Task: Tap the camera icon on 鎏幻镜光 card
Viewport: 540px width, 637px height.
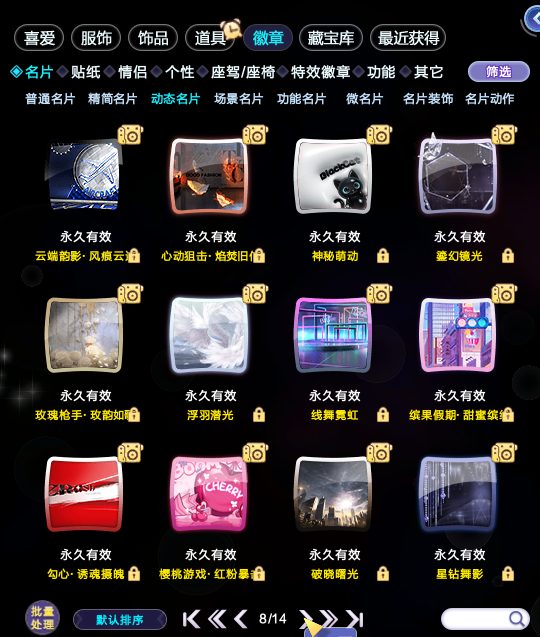Action: 504,135
